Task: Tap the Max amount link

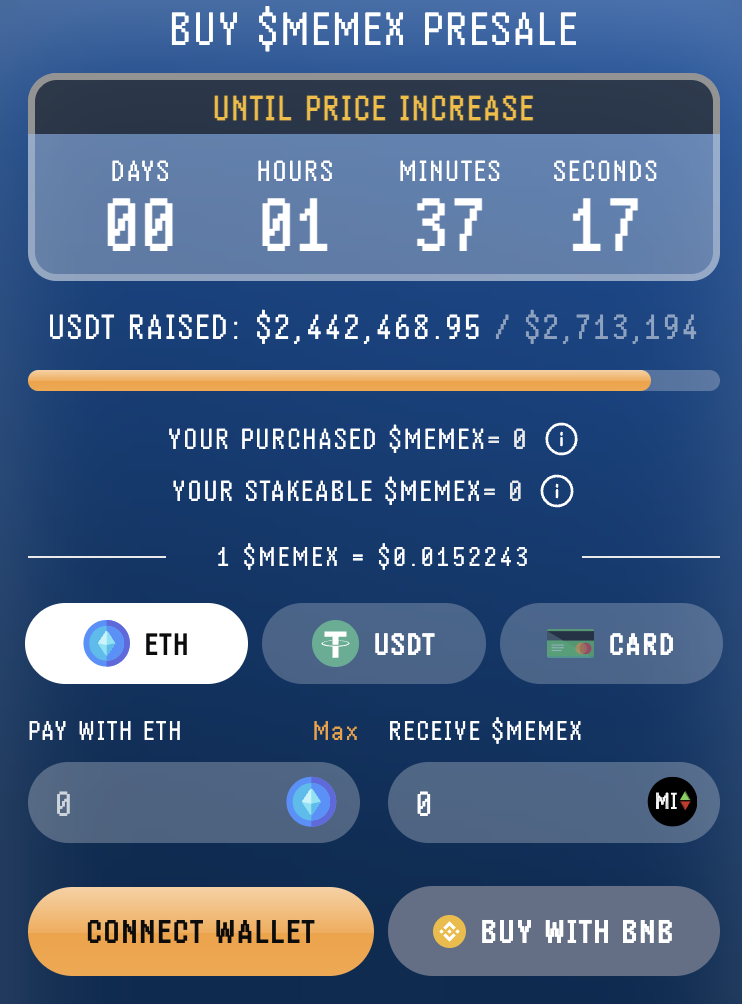Action: click(x=335, y=731)
